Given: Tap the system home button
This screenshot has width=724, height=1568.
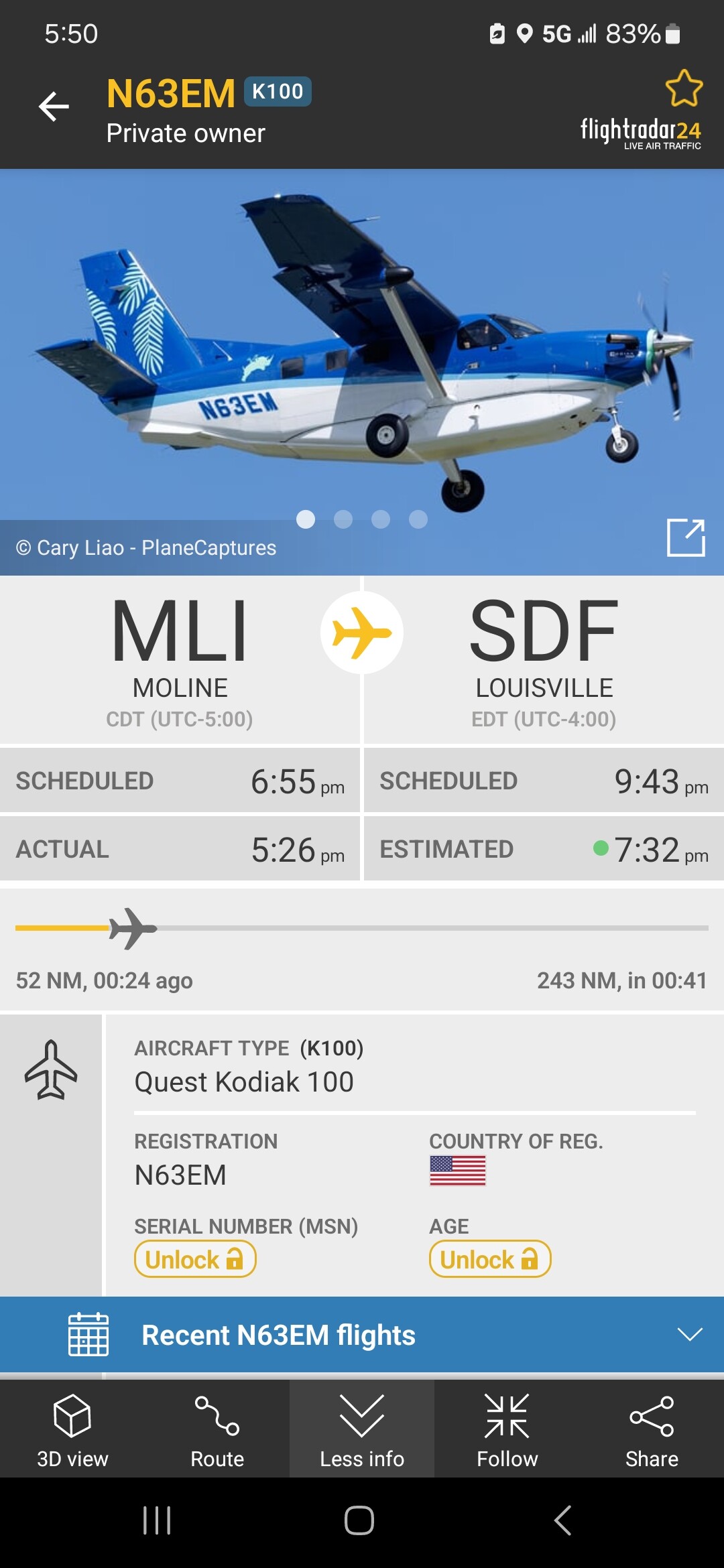Looking at the screenshot, I should 359,1520.
